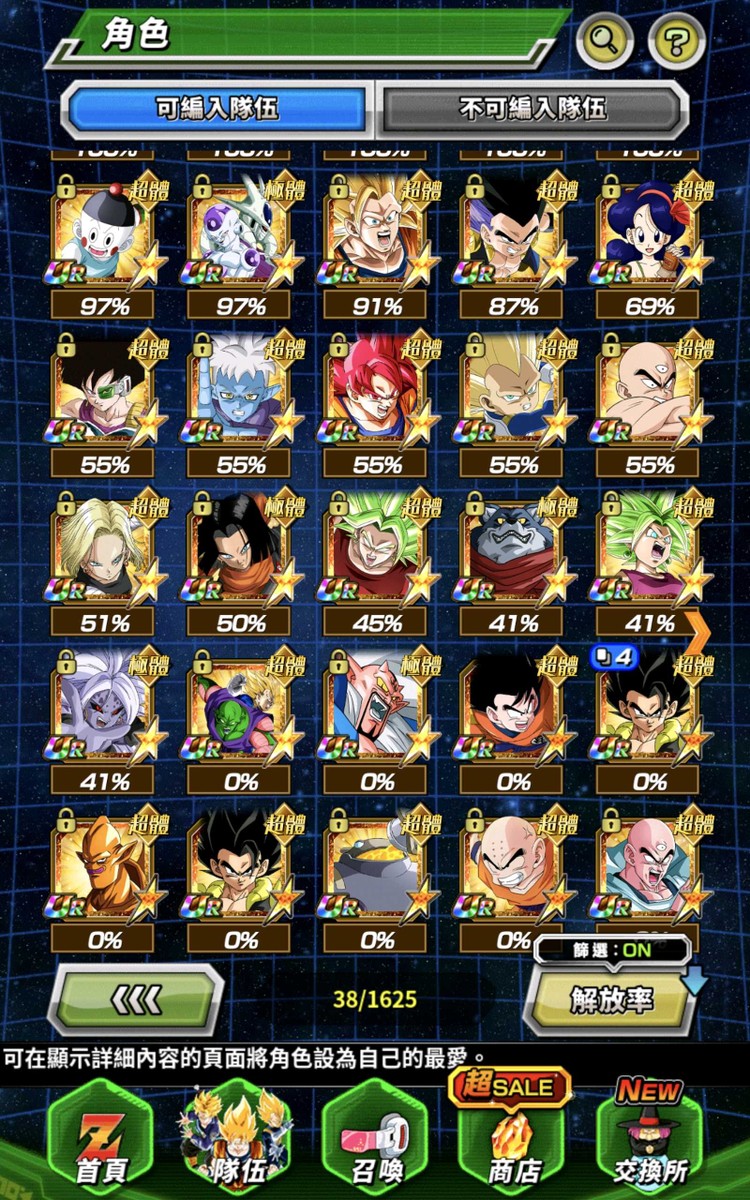
Task: Select the 41% gray wolf character card
Action: coord(512,550)
